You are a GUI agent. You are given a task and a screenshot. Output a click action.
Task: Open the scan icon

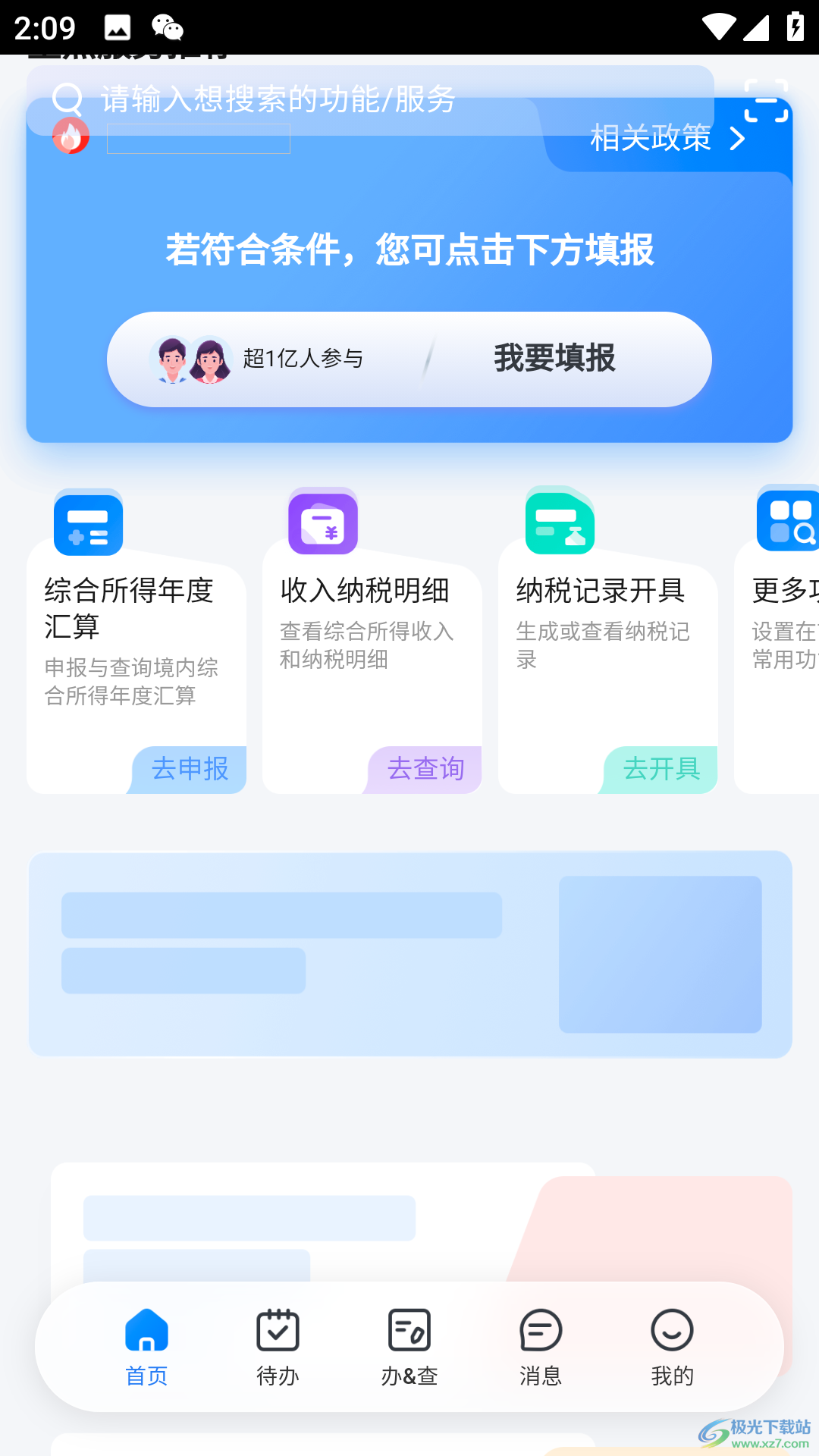[x=766, y=101]
